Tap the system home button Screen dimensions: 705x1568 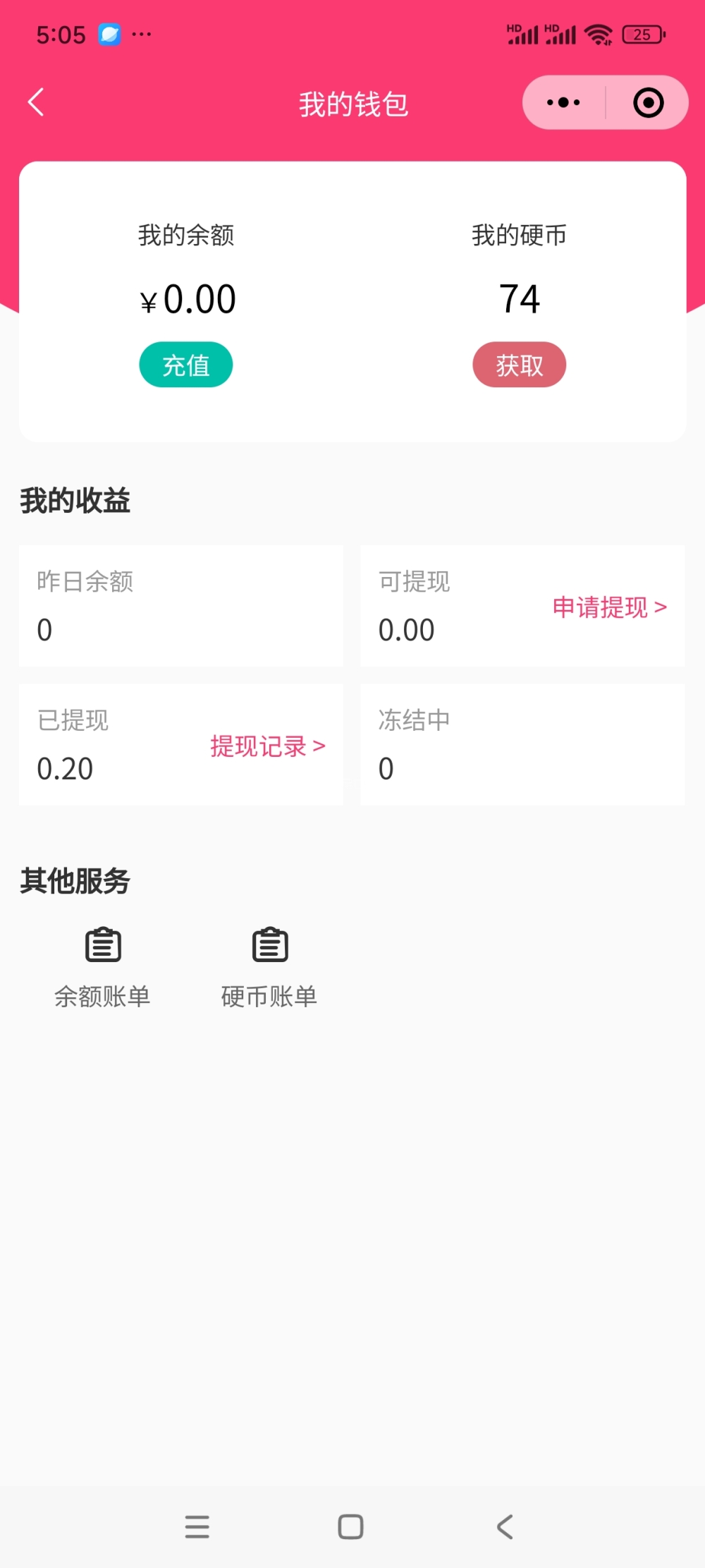click(x=350, y=1526)
